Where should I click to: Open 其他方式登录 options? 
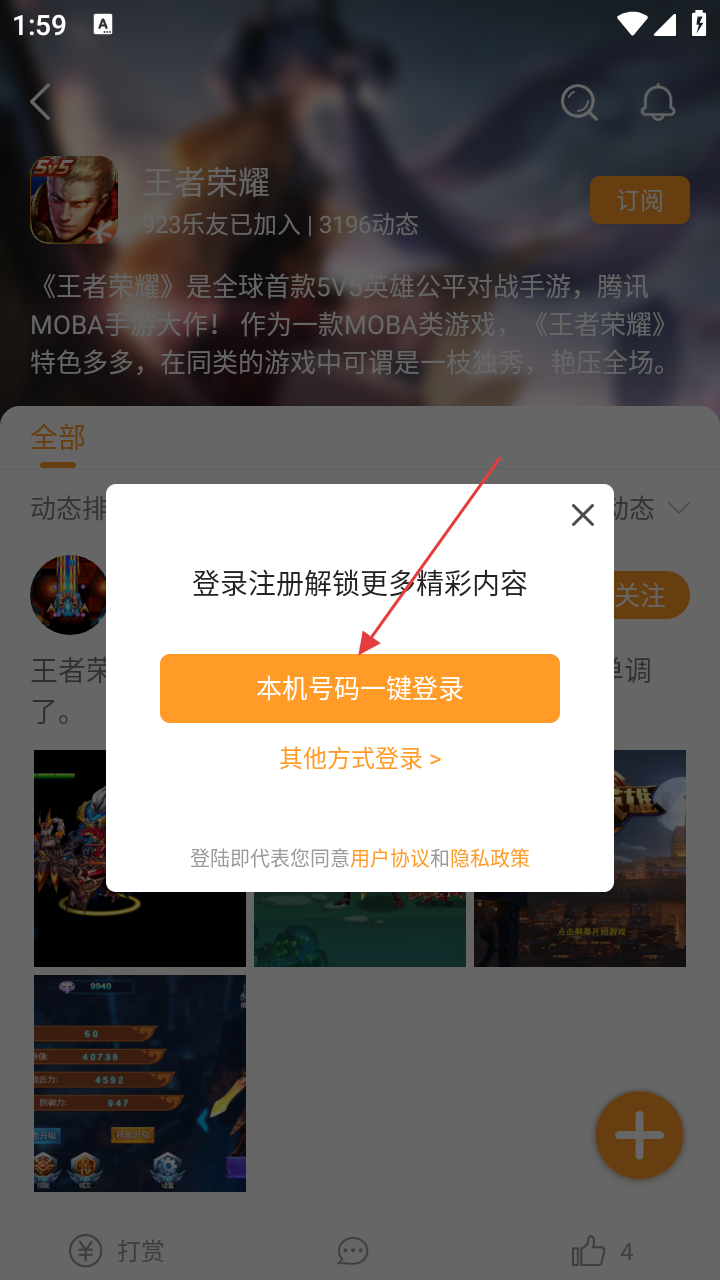point(360,759)
